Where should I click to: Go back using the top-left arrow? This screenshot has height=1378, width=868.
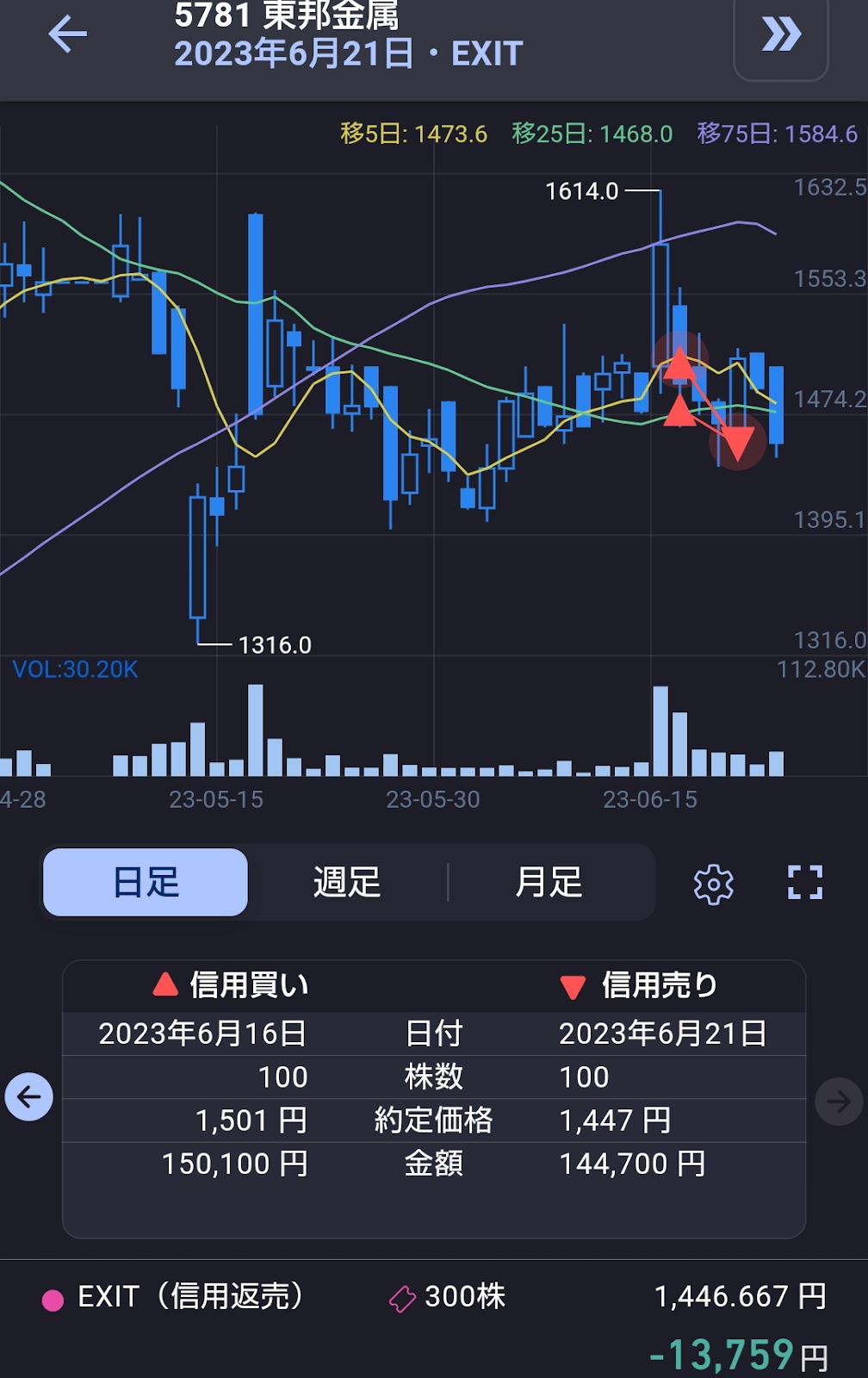(67, 34)
